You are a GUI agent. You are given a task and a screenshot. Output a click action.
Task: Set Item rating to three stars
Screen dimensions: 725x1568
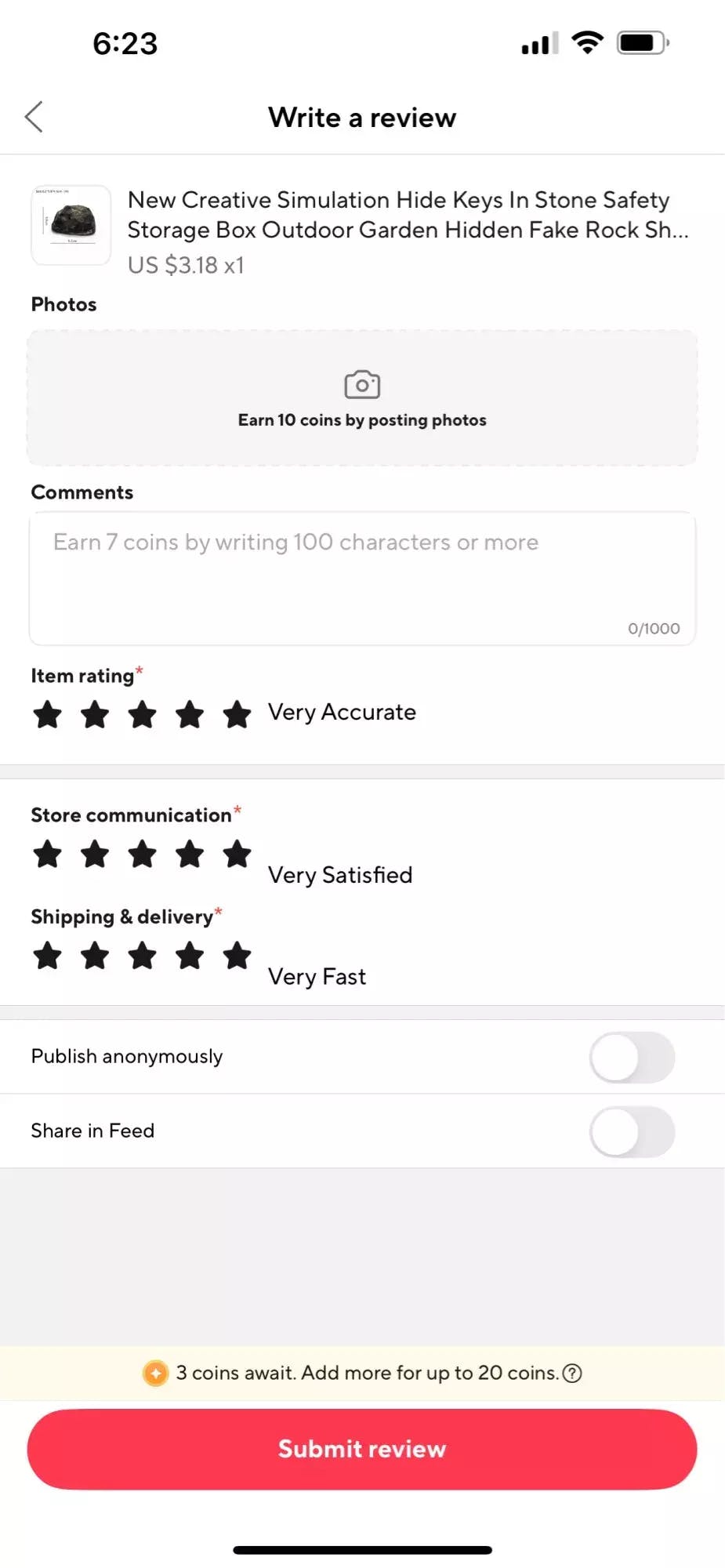[143, 714]
